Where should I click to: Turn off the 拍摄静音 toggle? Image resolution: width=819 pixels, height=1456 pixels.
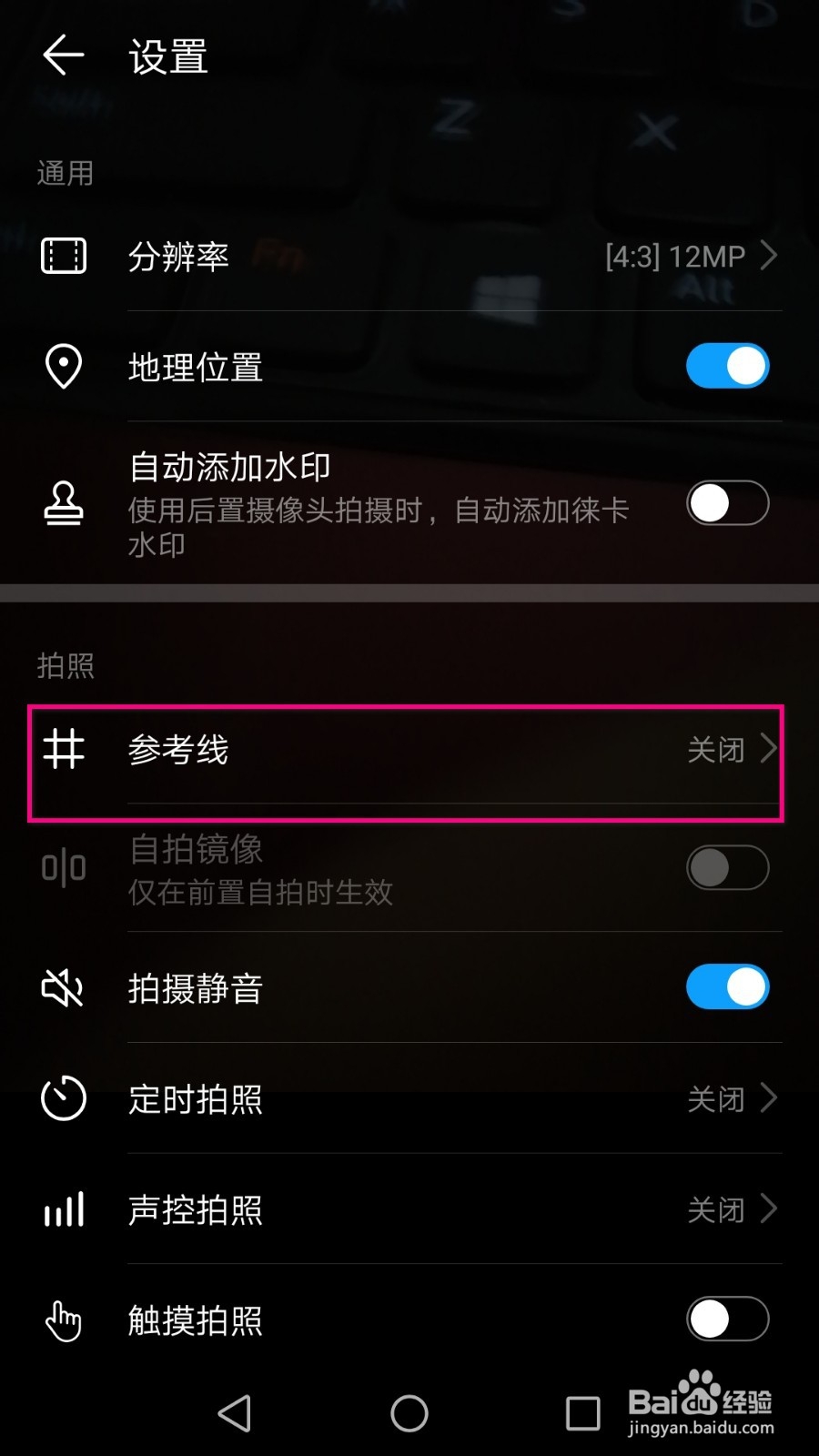pos(726,986)
